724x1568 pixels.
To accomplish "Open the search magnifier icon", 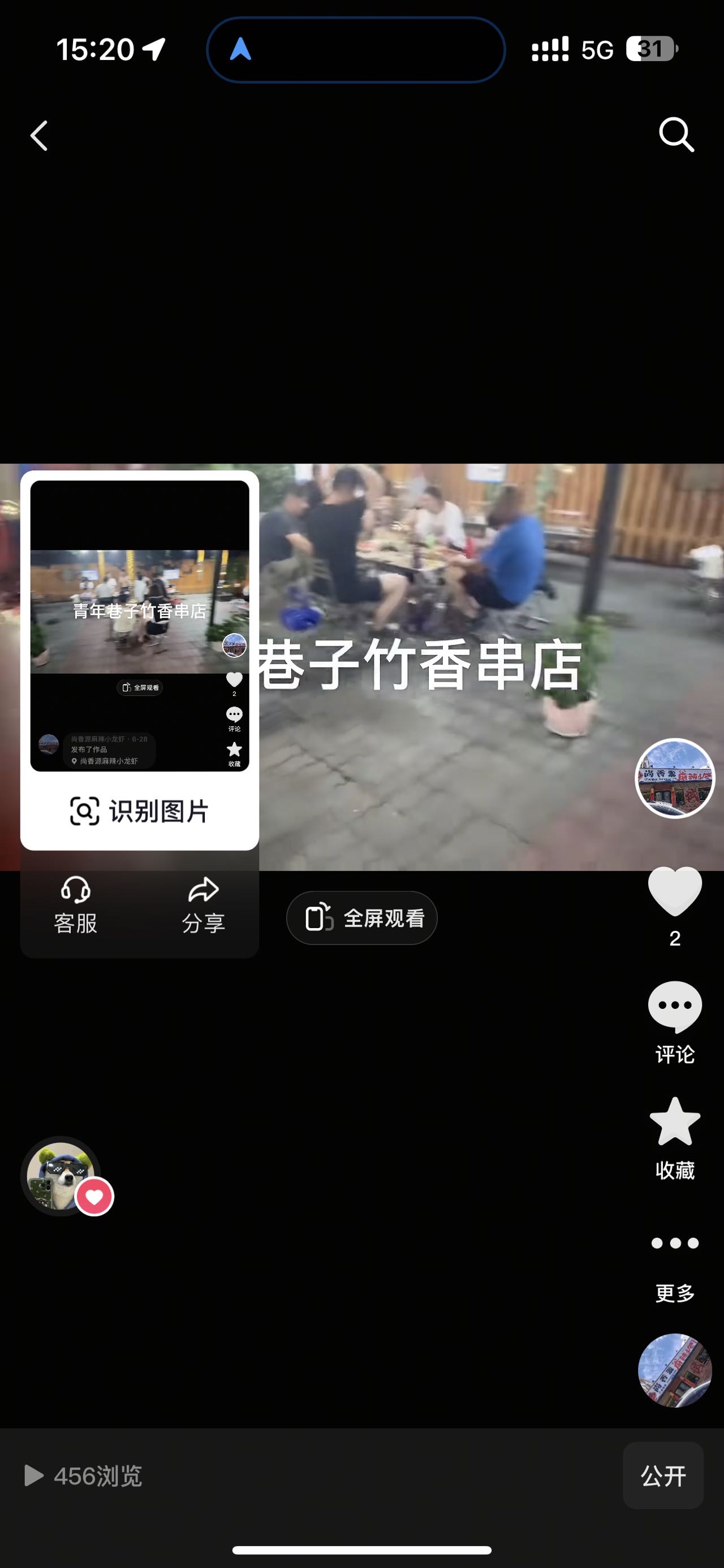I will coord(676,135).
